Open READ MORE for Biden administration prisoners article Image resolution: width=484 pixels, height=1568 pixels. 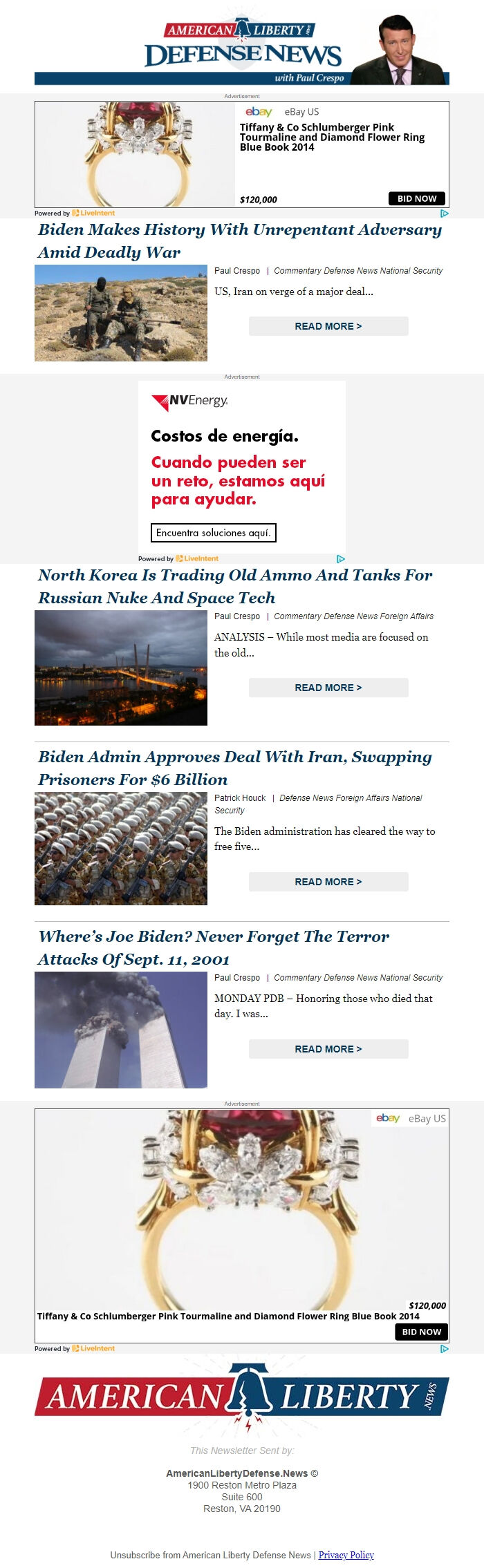point(328,882)
